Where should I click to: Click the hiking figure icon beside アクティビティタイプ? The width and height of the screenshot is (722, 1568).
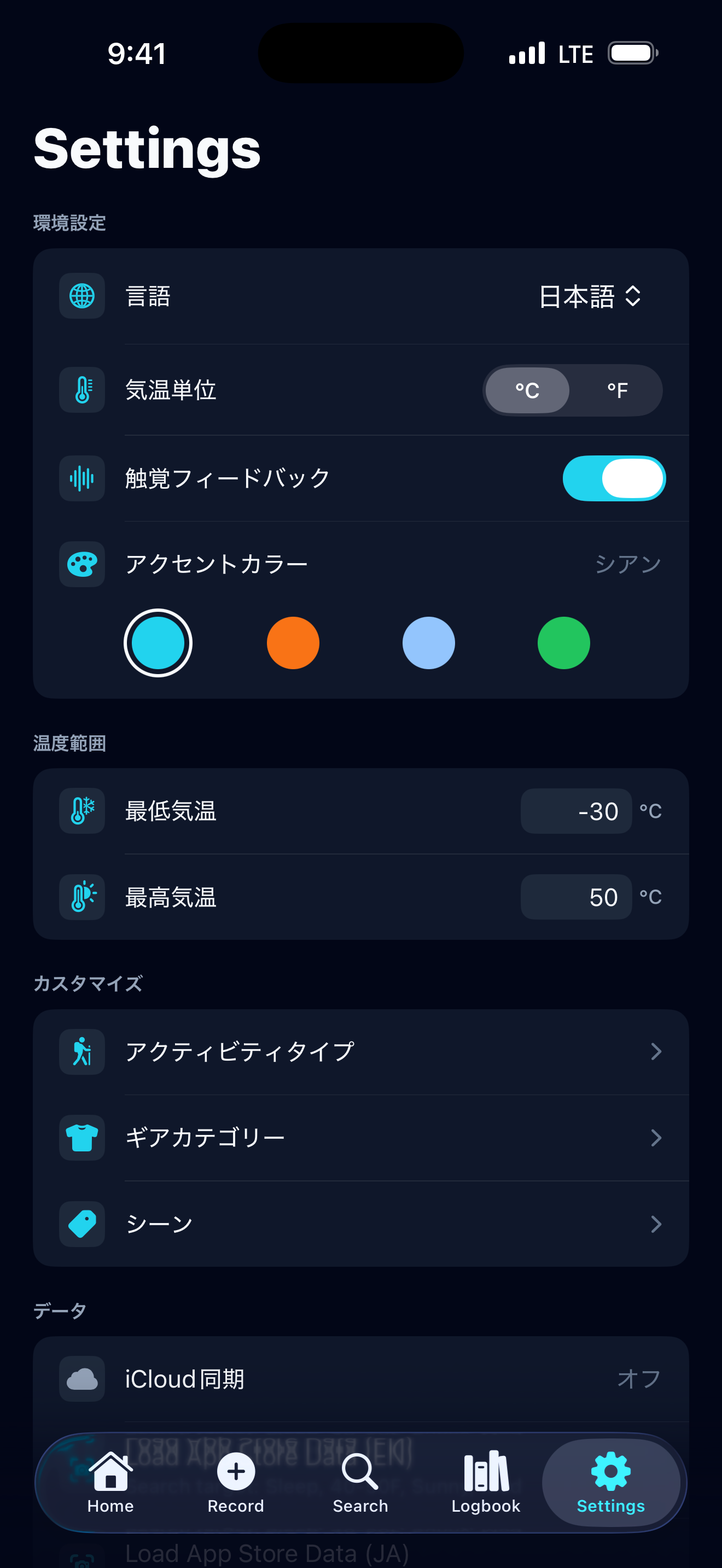[81, 1051]
